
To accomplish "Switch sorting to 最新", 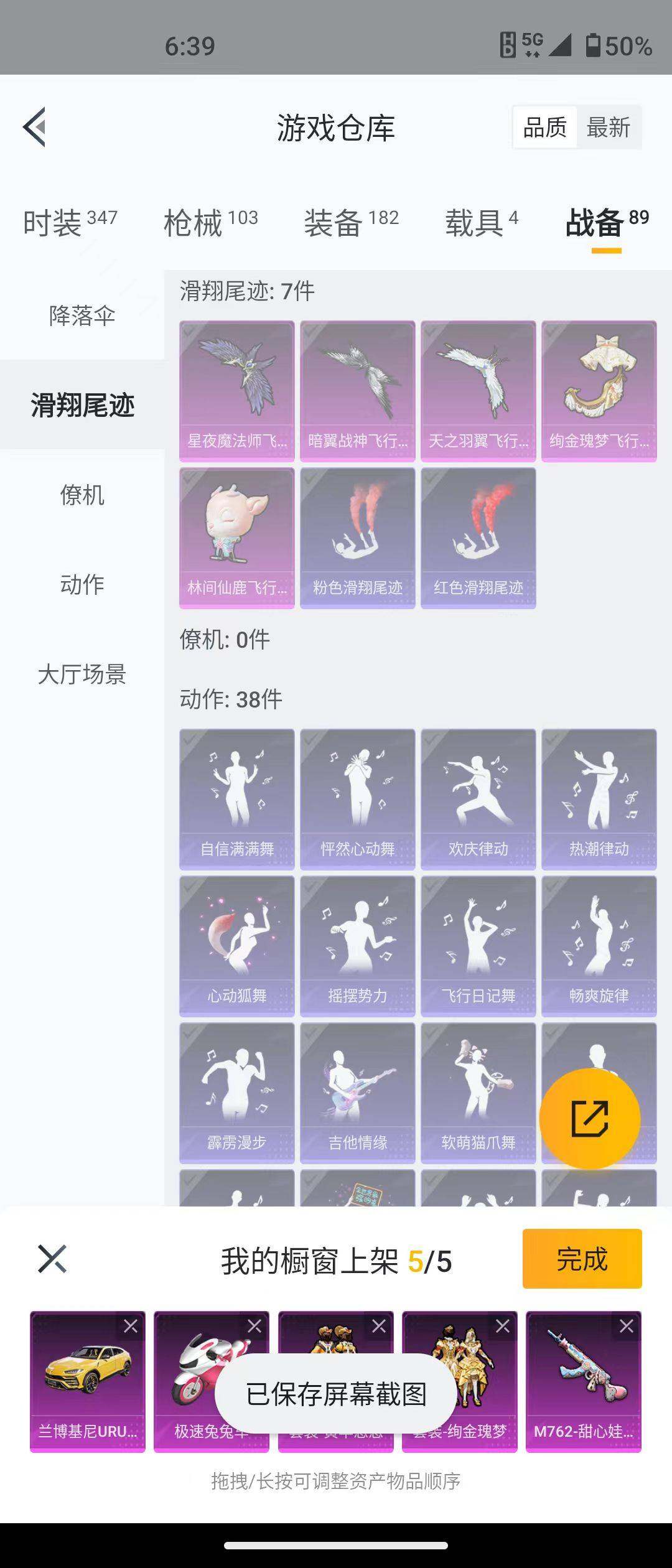I will pyautogui.click(x=607, y=128).
